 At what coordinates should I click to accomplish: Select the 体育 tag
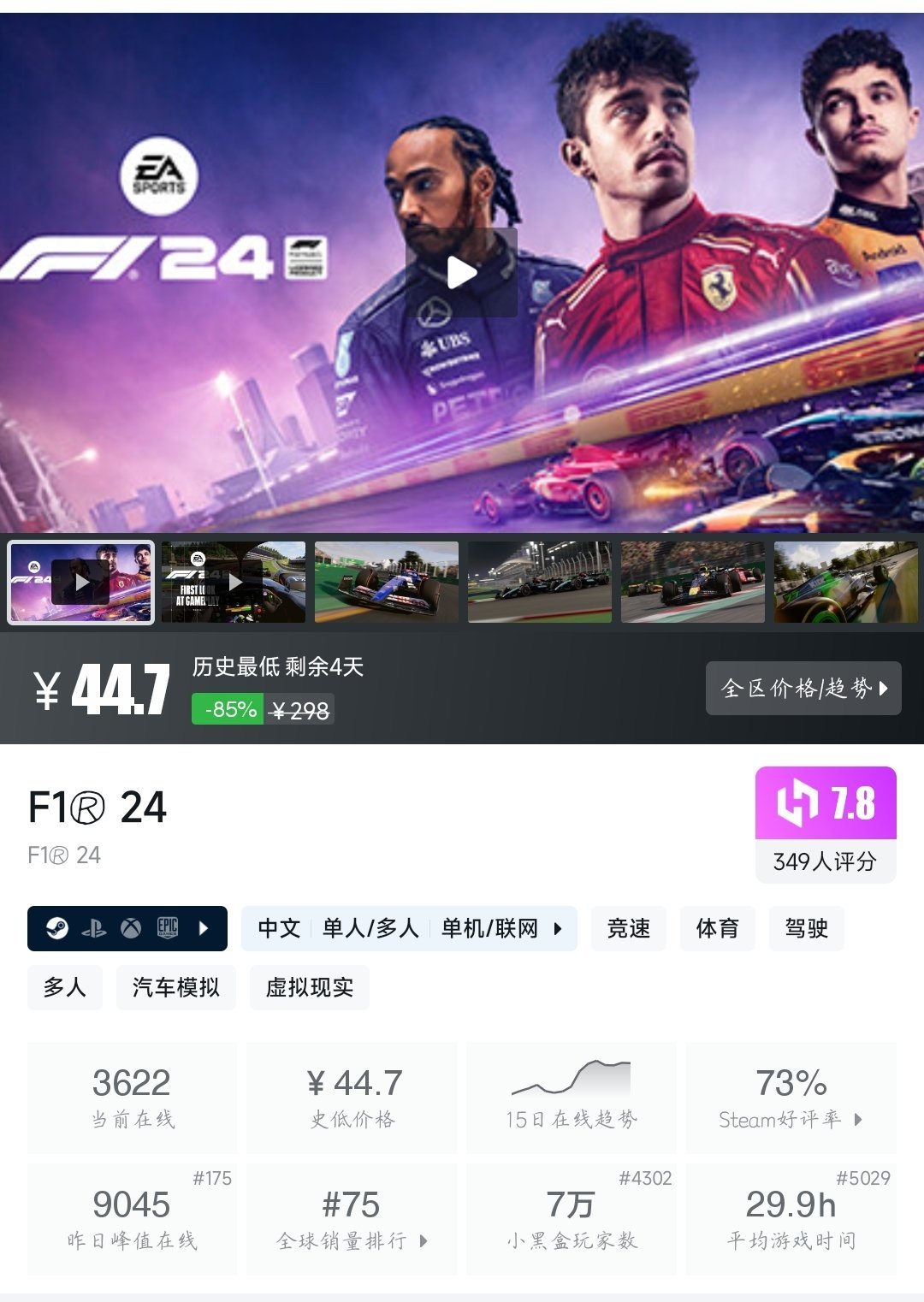click(717, 928)
